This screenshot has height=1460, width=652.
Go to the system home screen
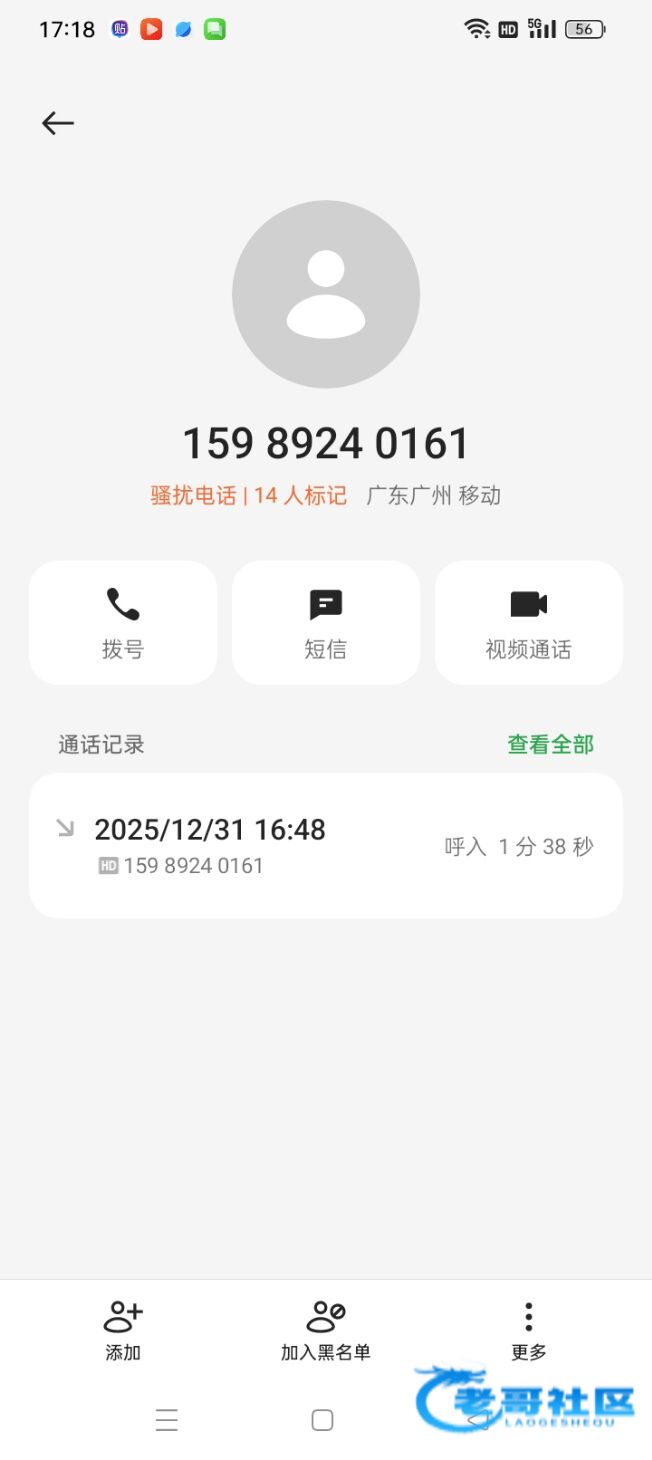coord(322,1420)
